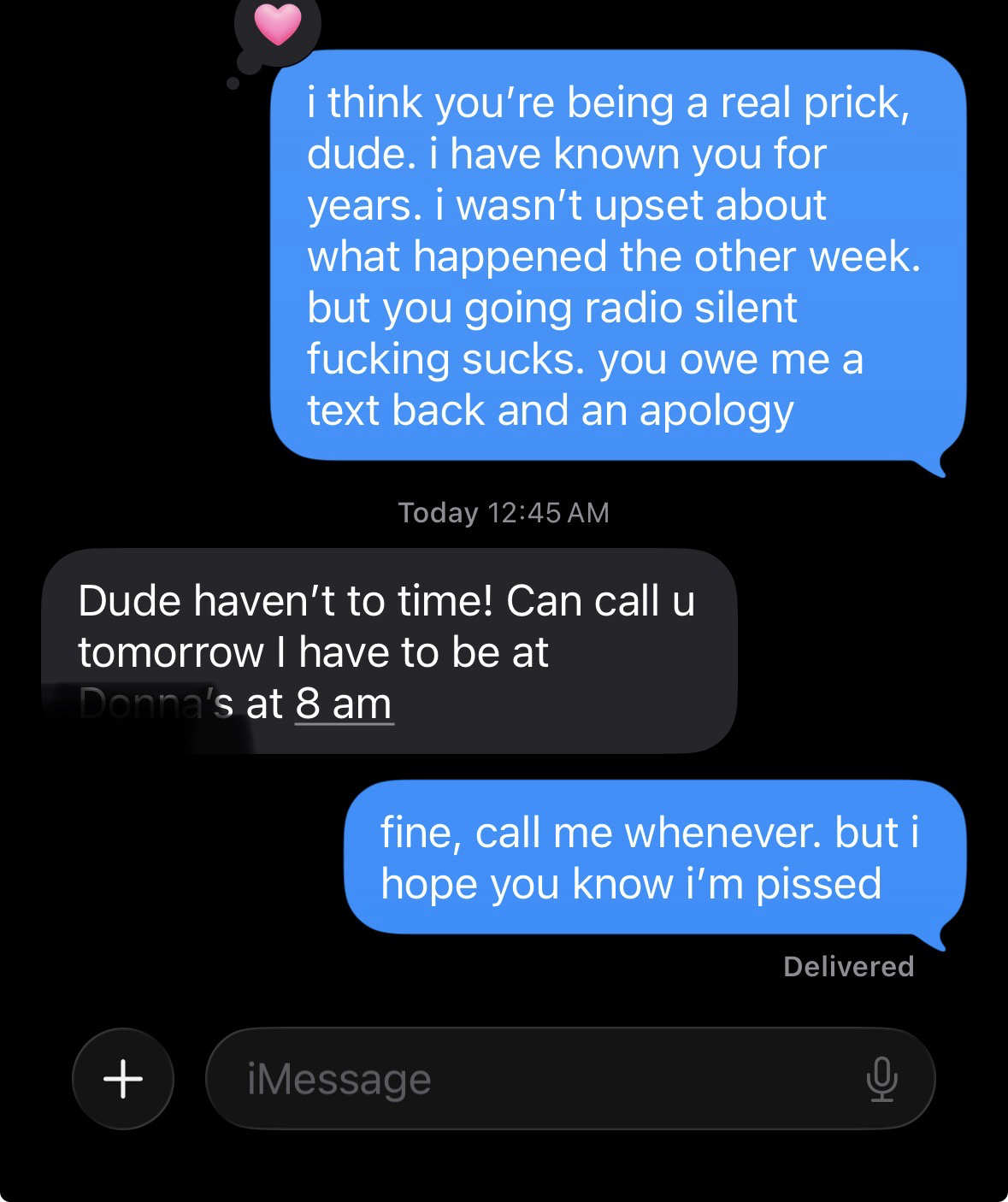Tap the iMessage text field
This screenshot has width=1008, height=1202.
tap(530, 1078)
